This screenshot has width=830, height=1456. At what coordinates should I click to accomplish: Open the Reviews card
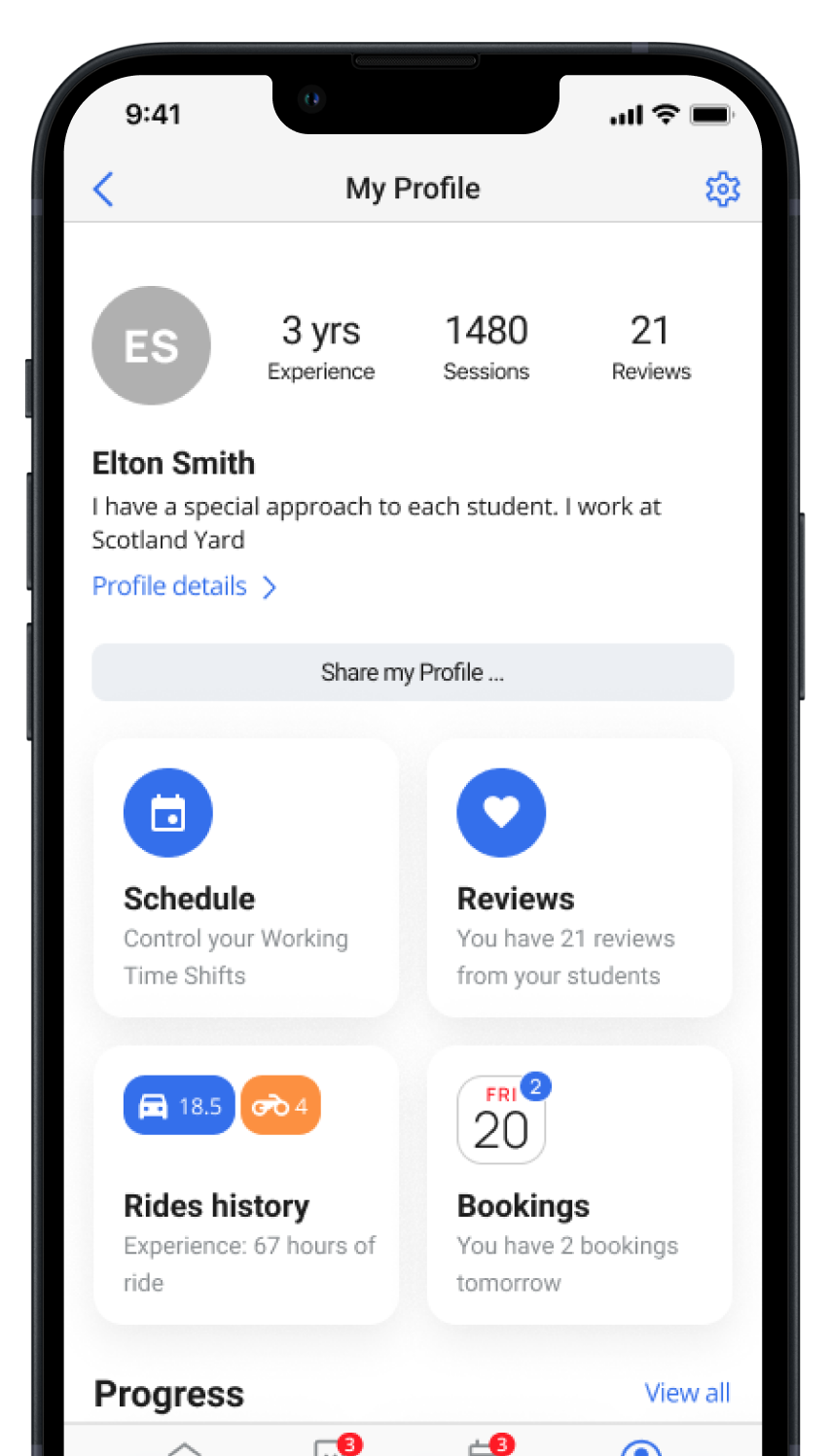pyautogui.click(x=579, y=878)
